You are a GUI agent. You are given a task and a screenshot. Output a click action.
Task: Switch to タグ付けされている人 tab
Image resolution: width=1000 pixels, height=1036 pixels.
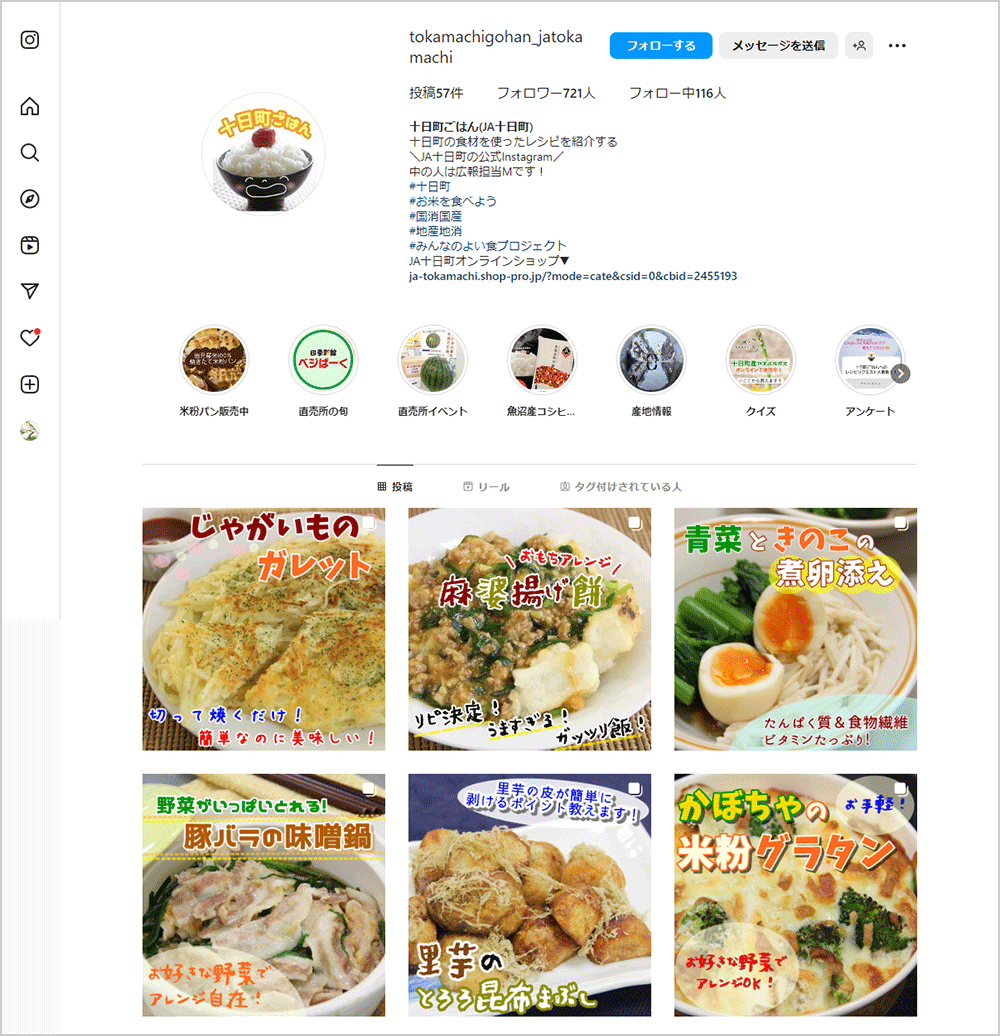click(x=620, y=487)
